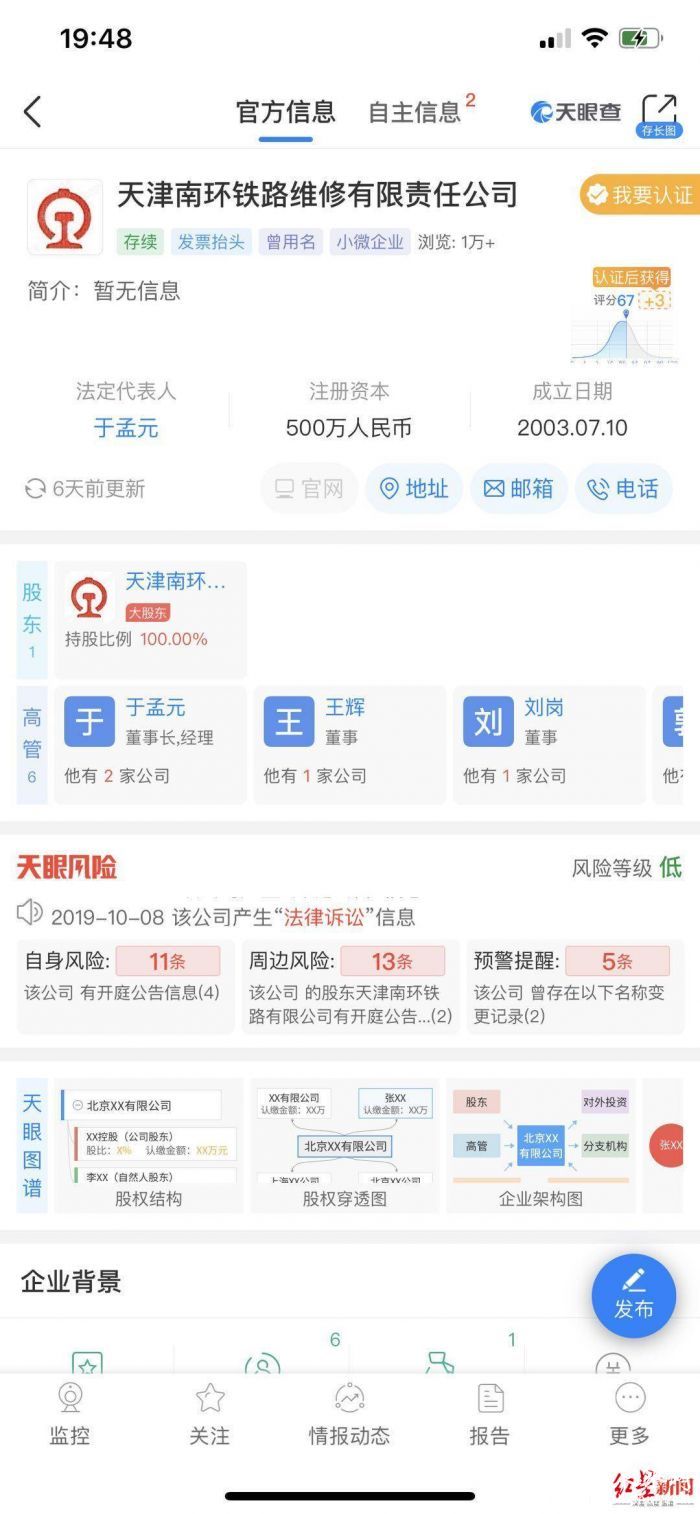Viewport: 700px width, 1514px height.
Task: Open the 发票抬头 tag
Action: click(211, 242)
